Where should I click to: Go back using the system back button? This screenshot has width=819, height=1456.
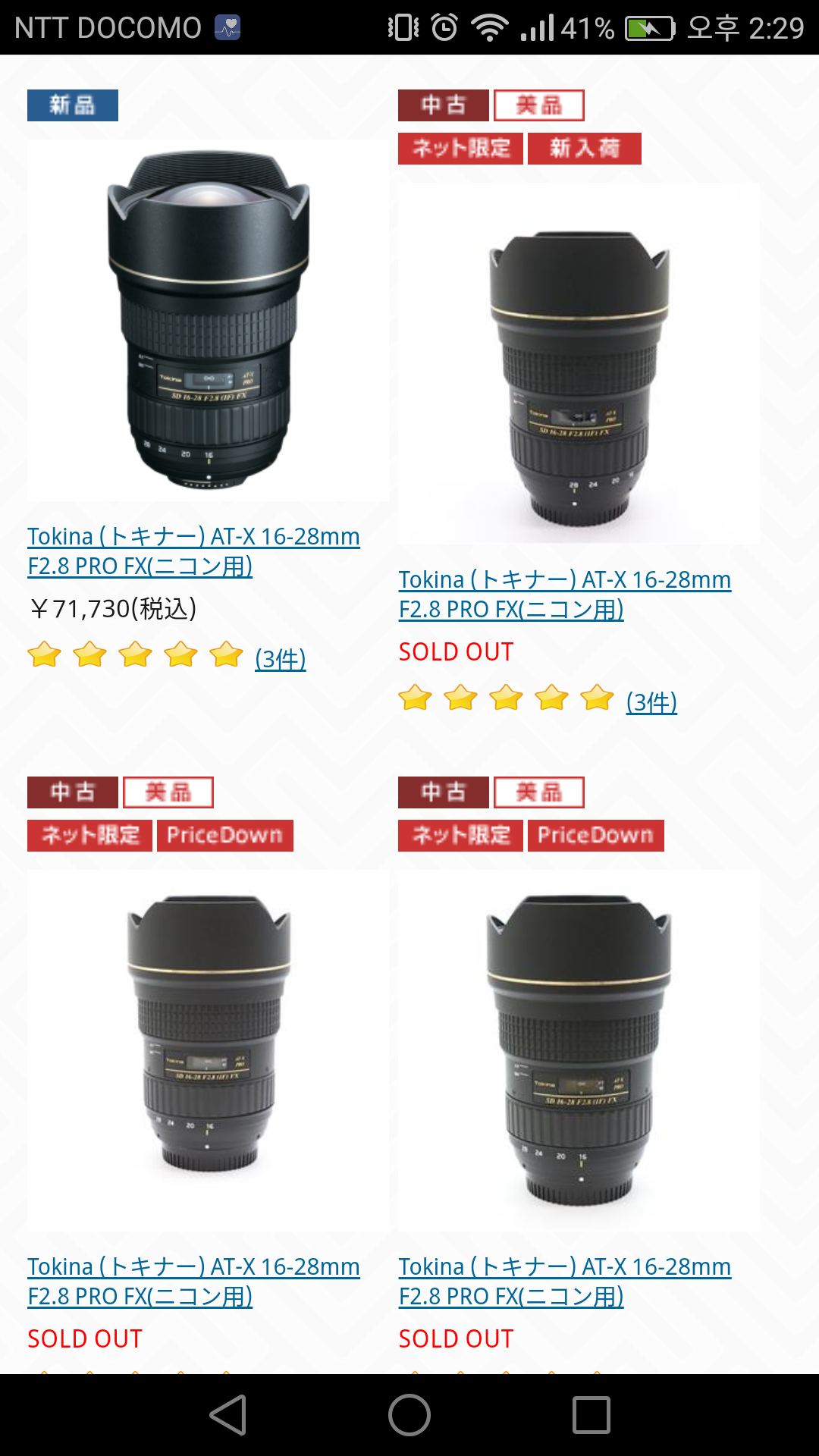coord(227,1415)
